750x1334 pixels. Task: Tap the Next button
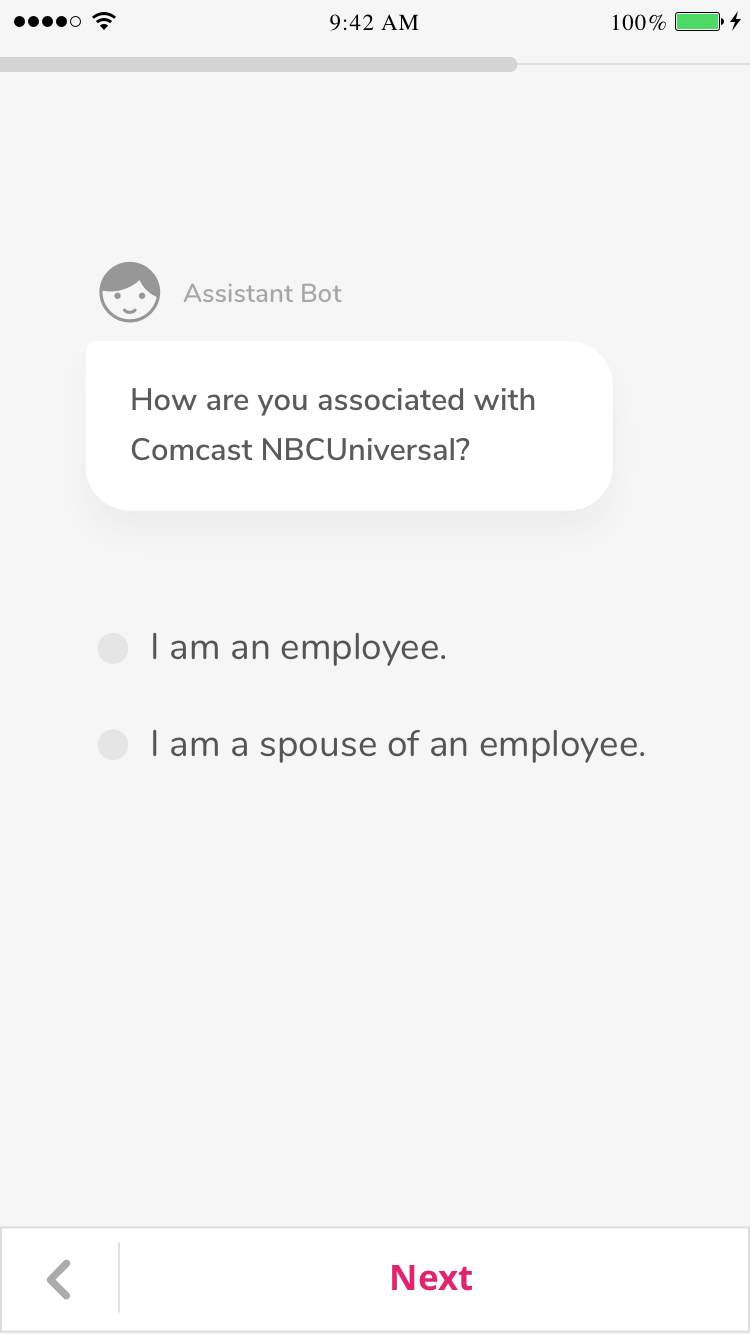tap(431, 1278)
